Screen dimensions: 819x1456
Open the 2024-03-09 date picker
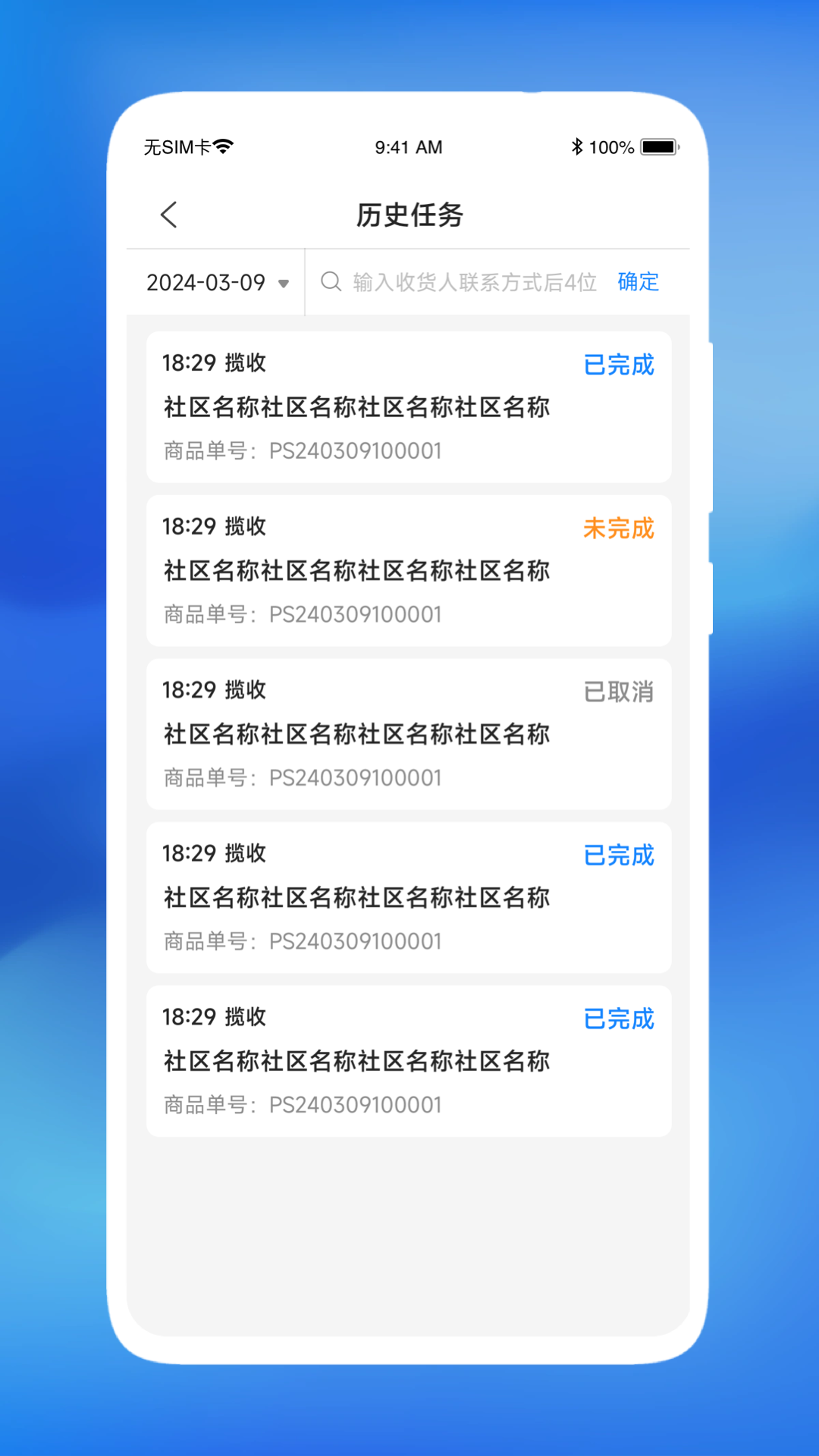[205, 282]
